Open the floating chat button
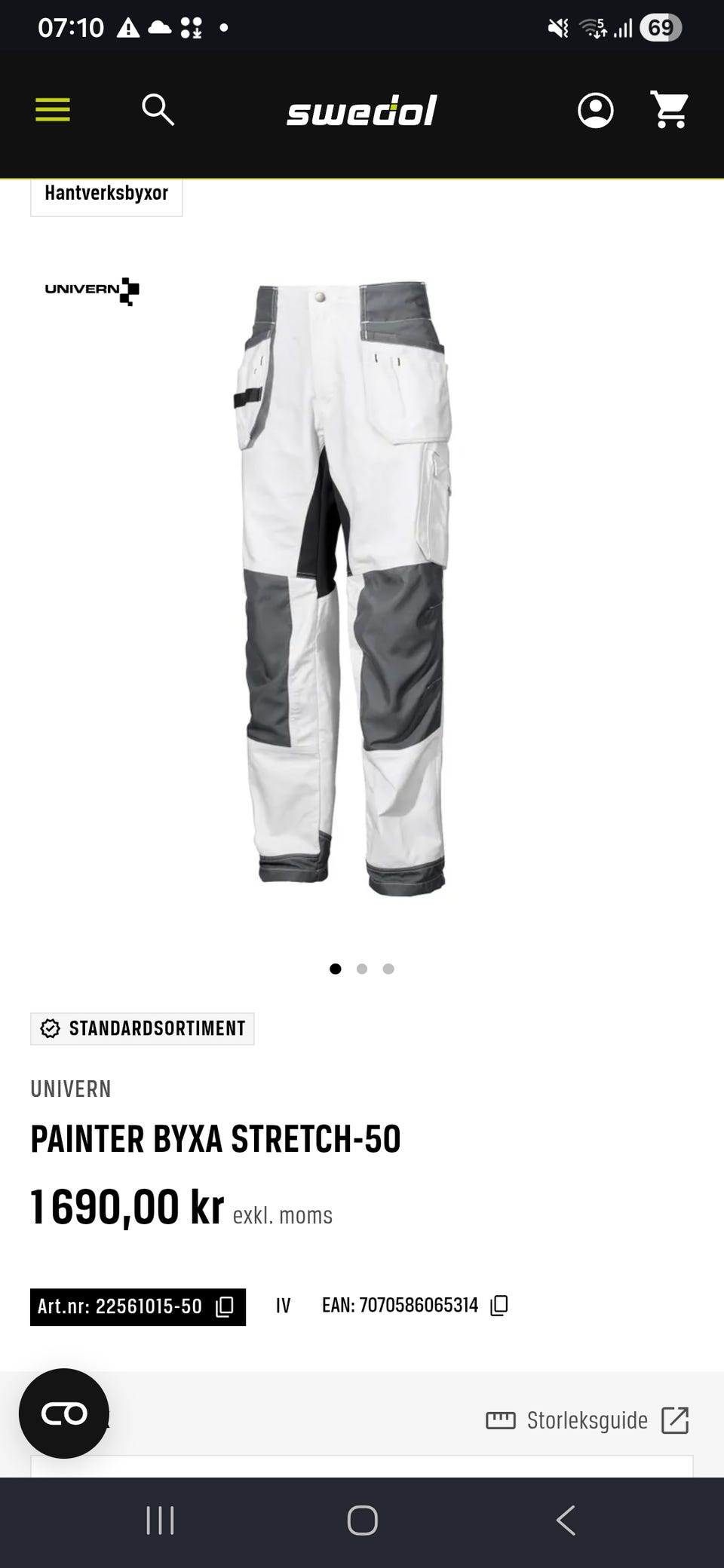The height and width of the screenshot is (1568, 724). (64, 1413)
